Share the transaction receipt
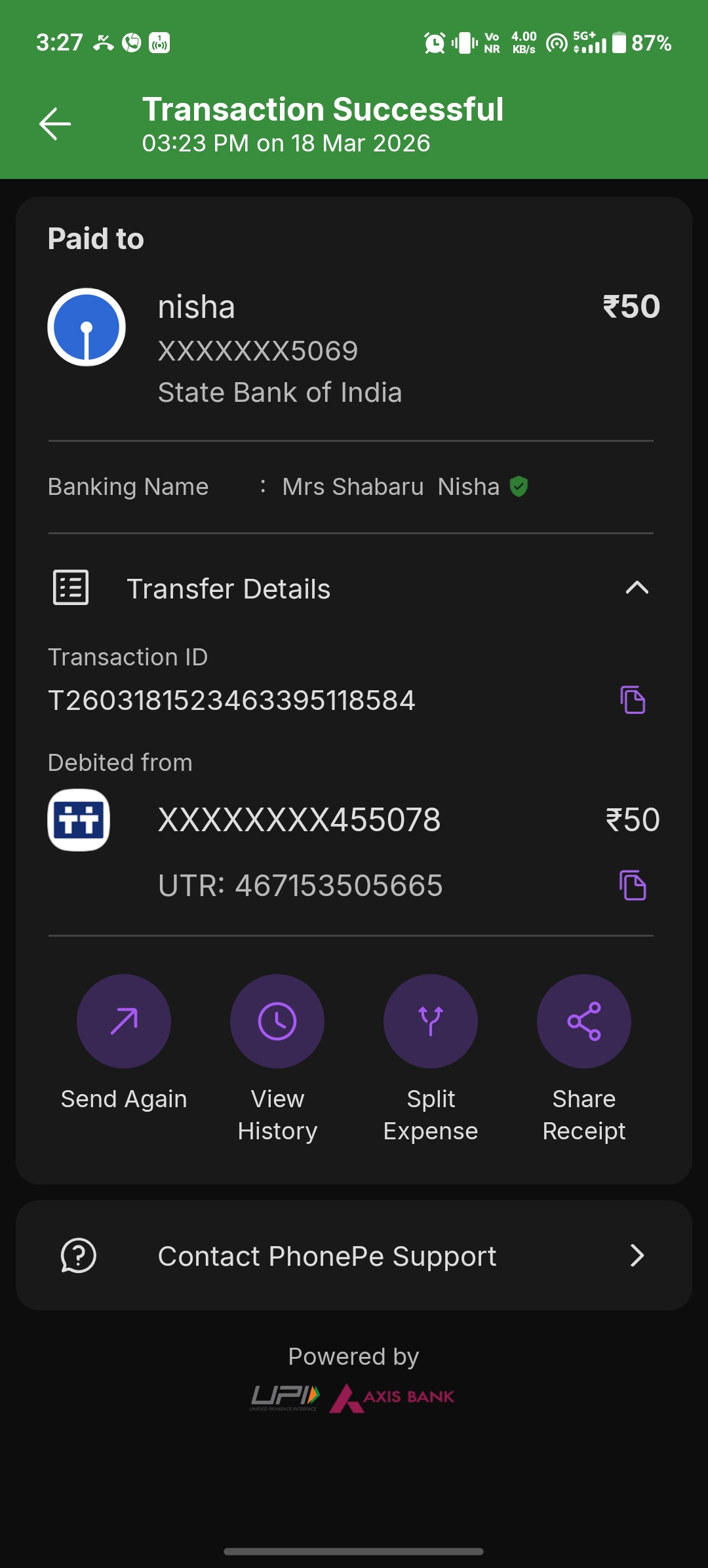This screenshot has height=1568, width=708. pyautogui.click(x=584, y=1021)
